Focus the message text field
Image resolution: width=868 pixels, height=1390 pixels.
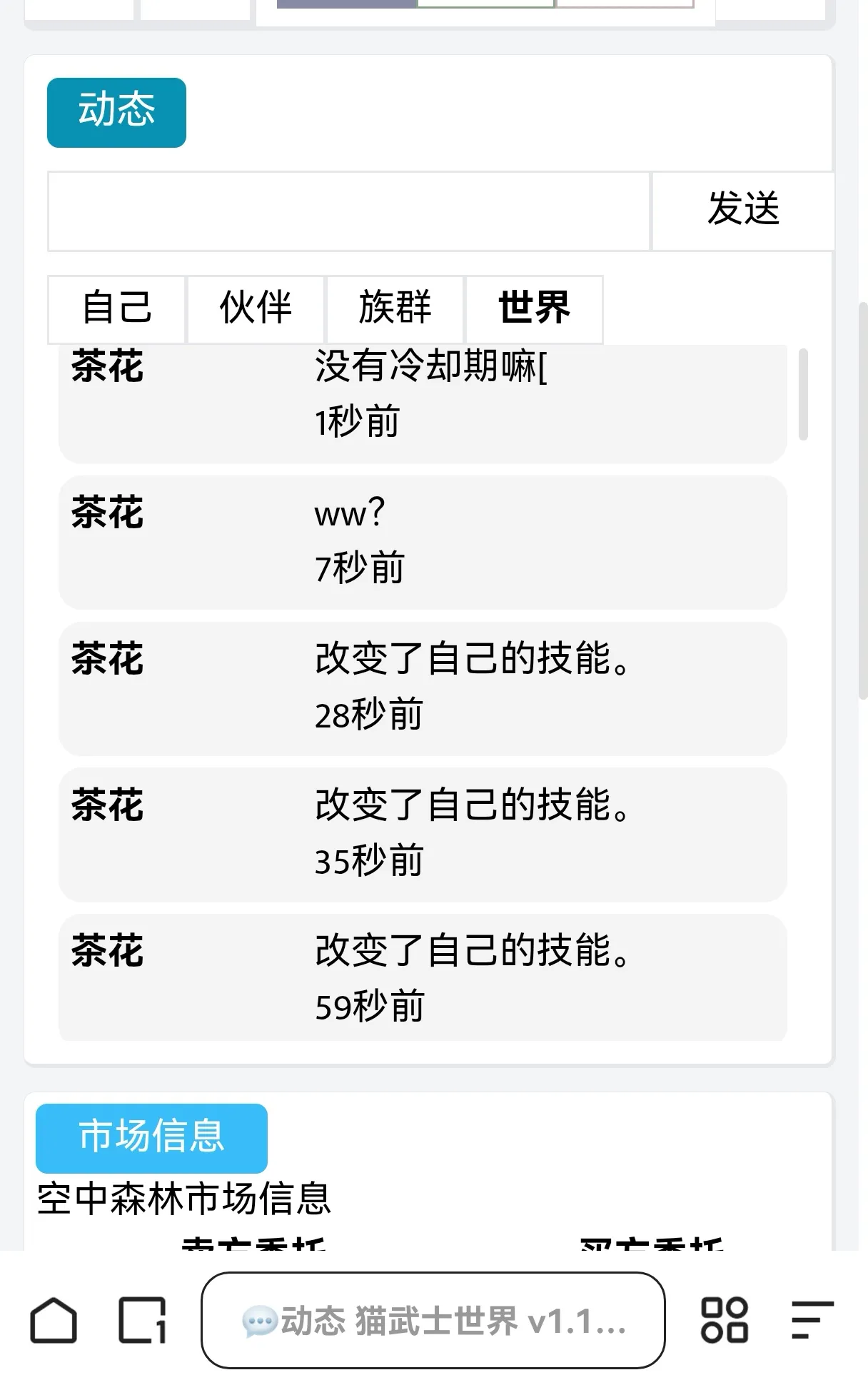tap(349, 211)
